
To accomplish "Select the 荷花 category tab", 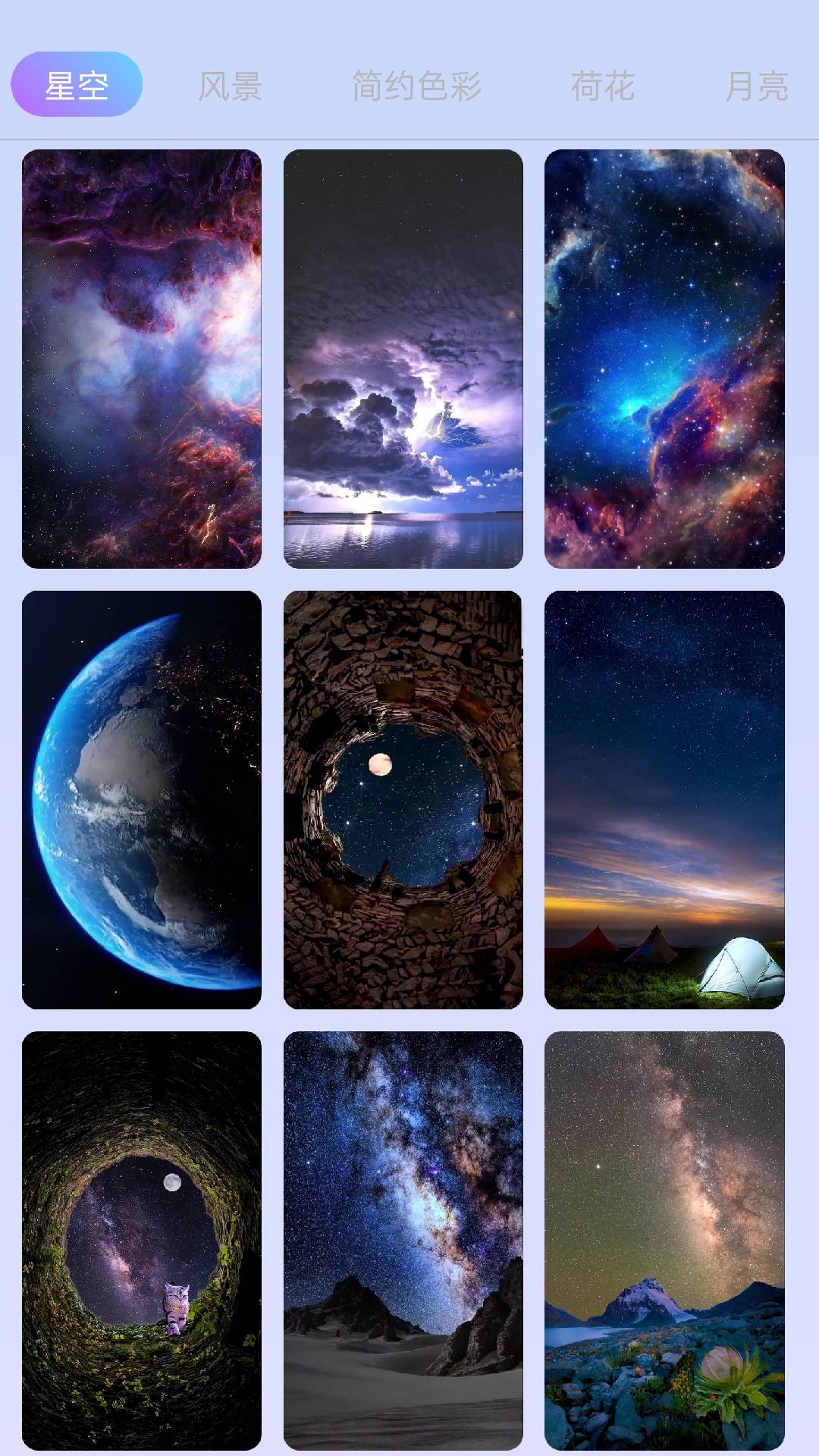I will (604, 87).
